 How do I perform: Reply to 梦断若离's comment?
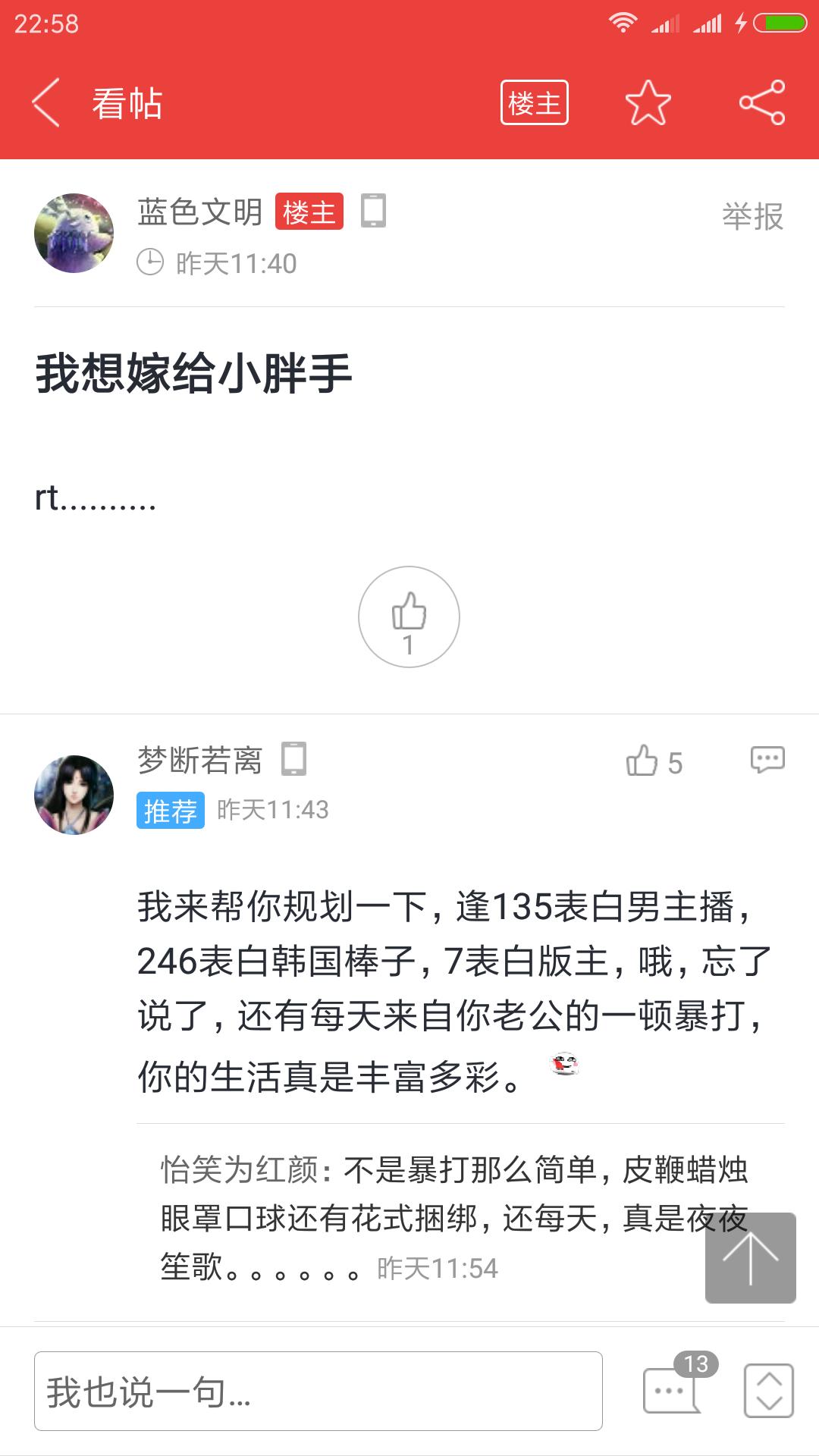pos(767,759)
